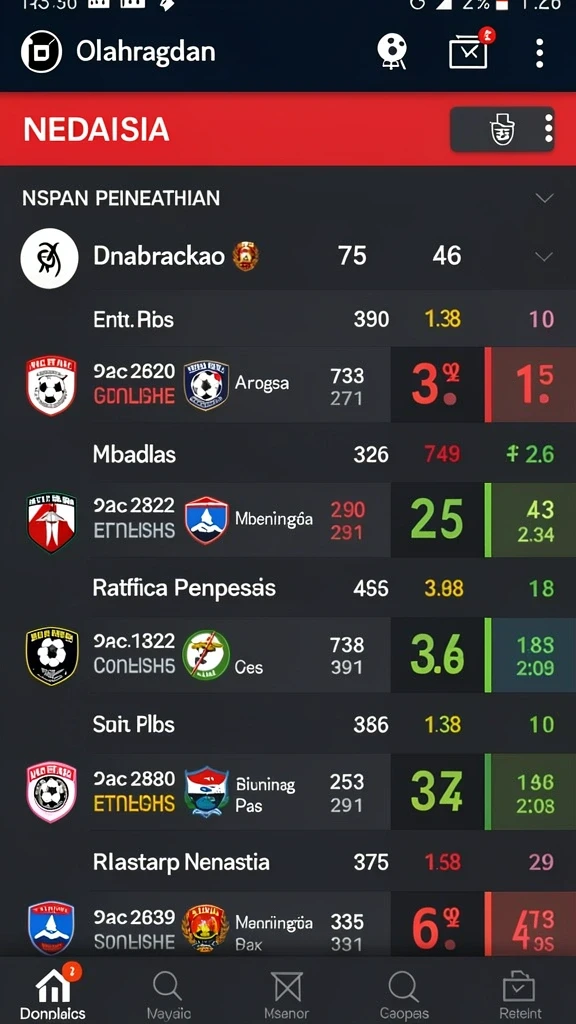Select the 3.6 odds in the Ces match

point(438,655)
